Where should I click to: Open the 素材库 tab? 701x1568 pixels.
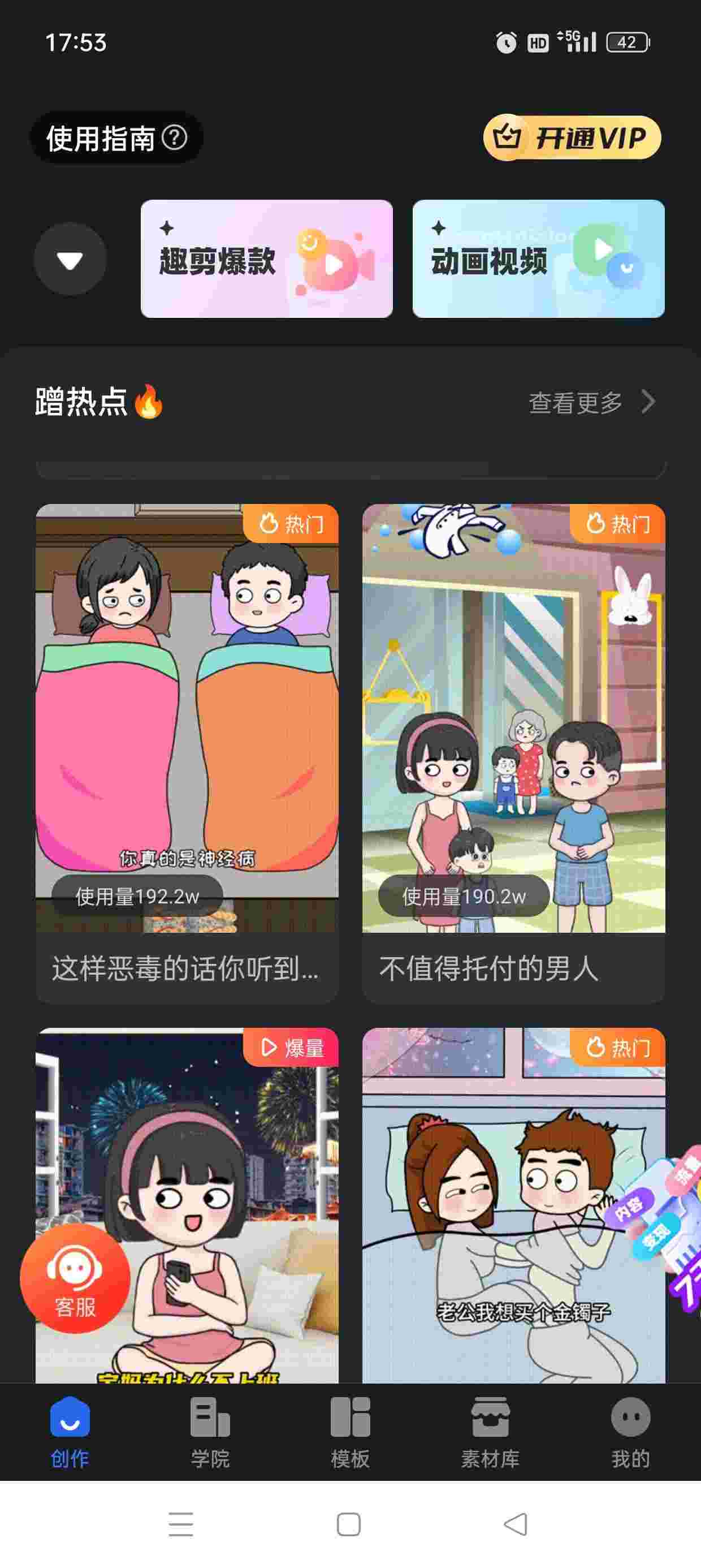[490, 1432]
